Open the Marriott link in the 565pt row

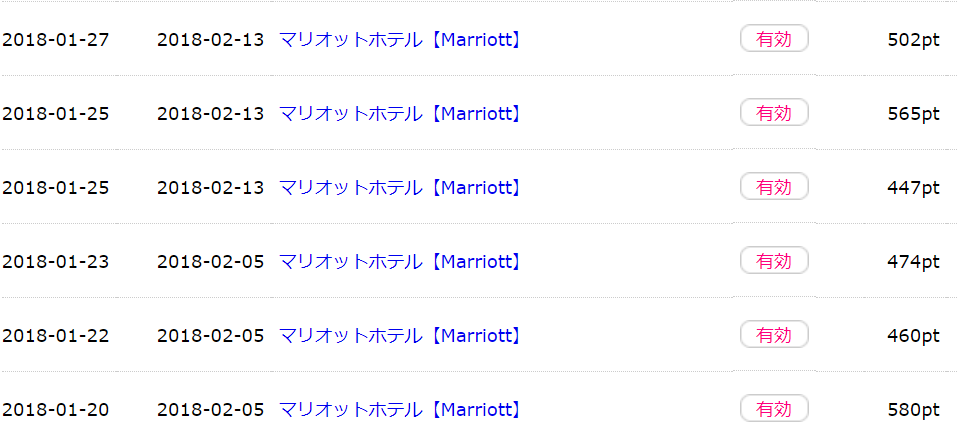pos(400,114)
